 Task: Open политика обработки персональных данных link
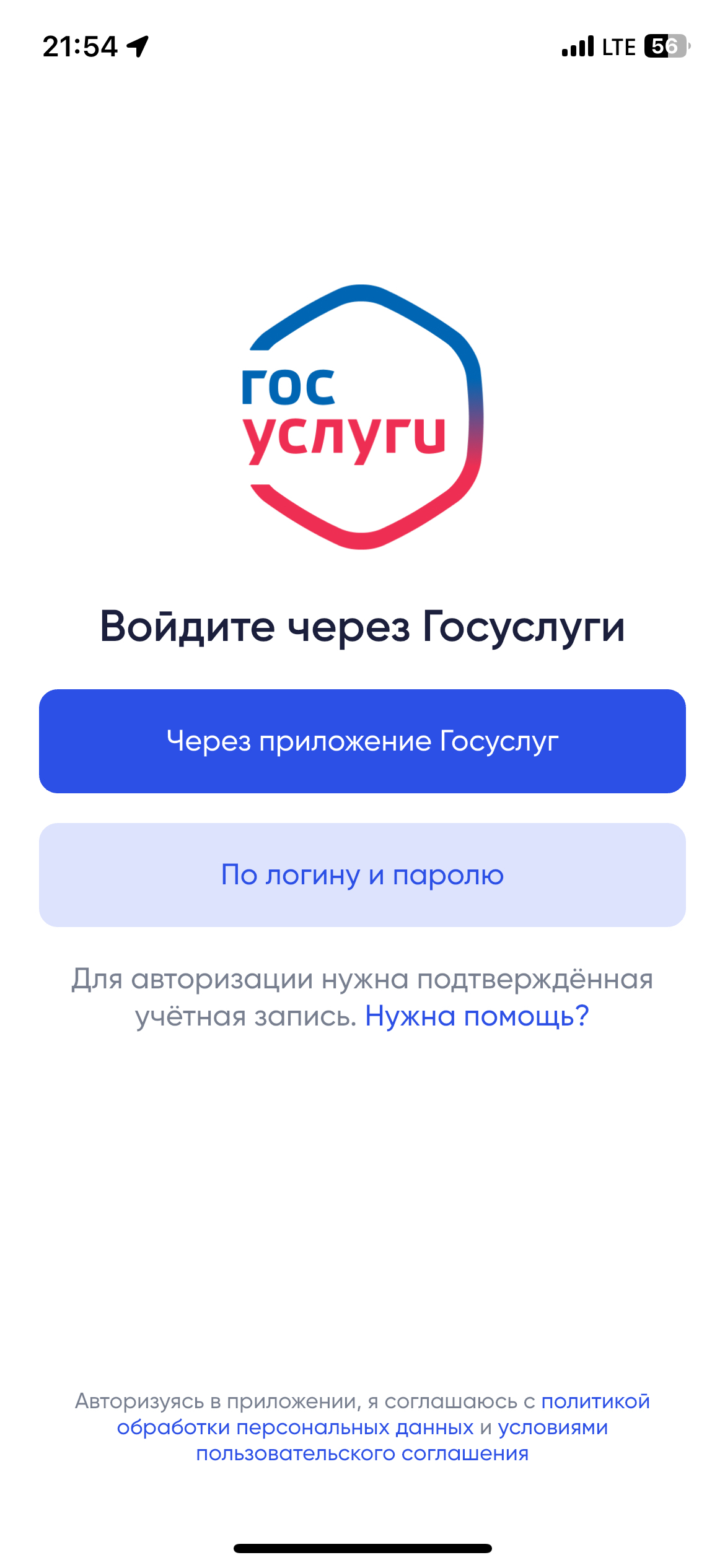pyautogui.click(x=295, y=1427)
